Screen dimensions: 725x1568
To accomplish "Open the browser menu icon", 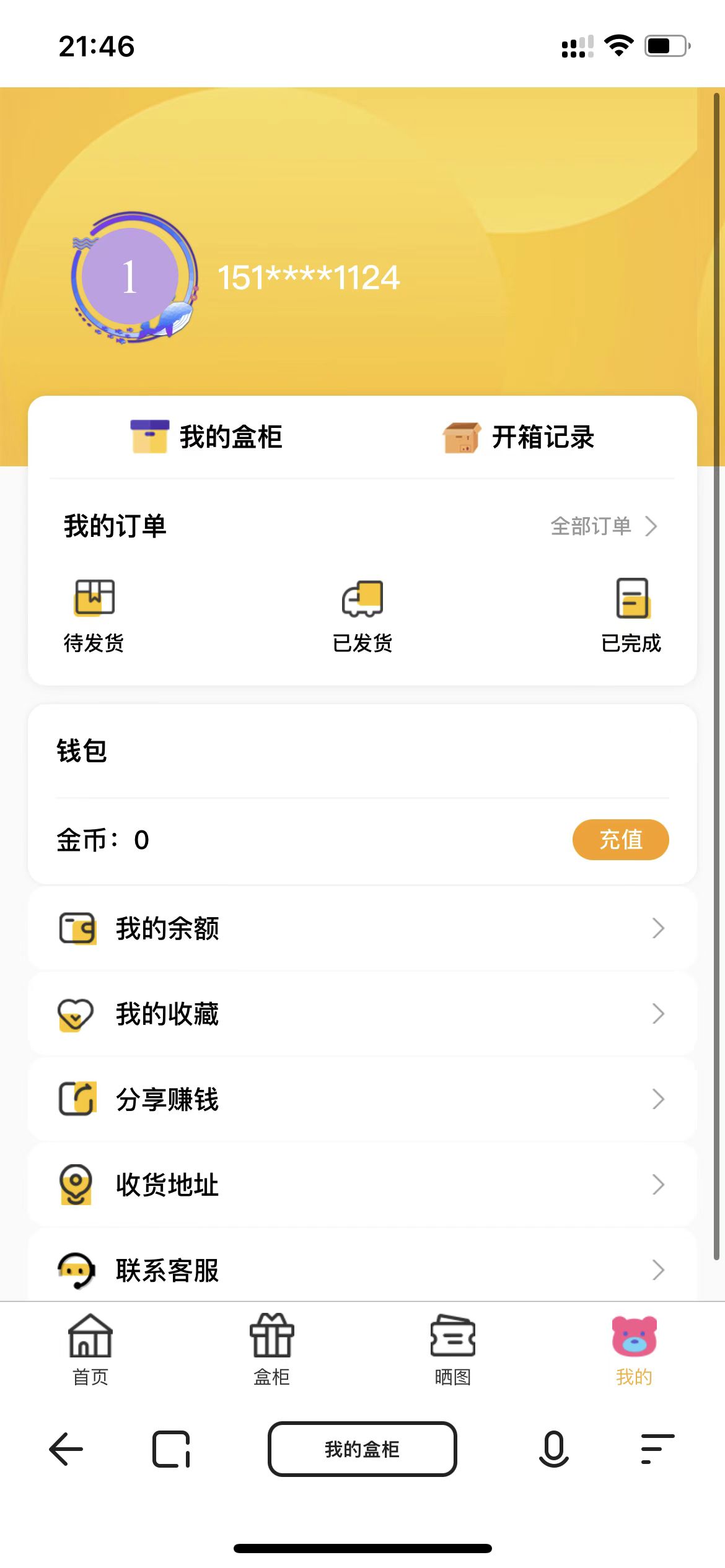I will tap(657, 1449).
